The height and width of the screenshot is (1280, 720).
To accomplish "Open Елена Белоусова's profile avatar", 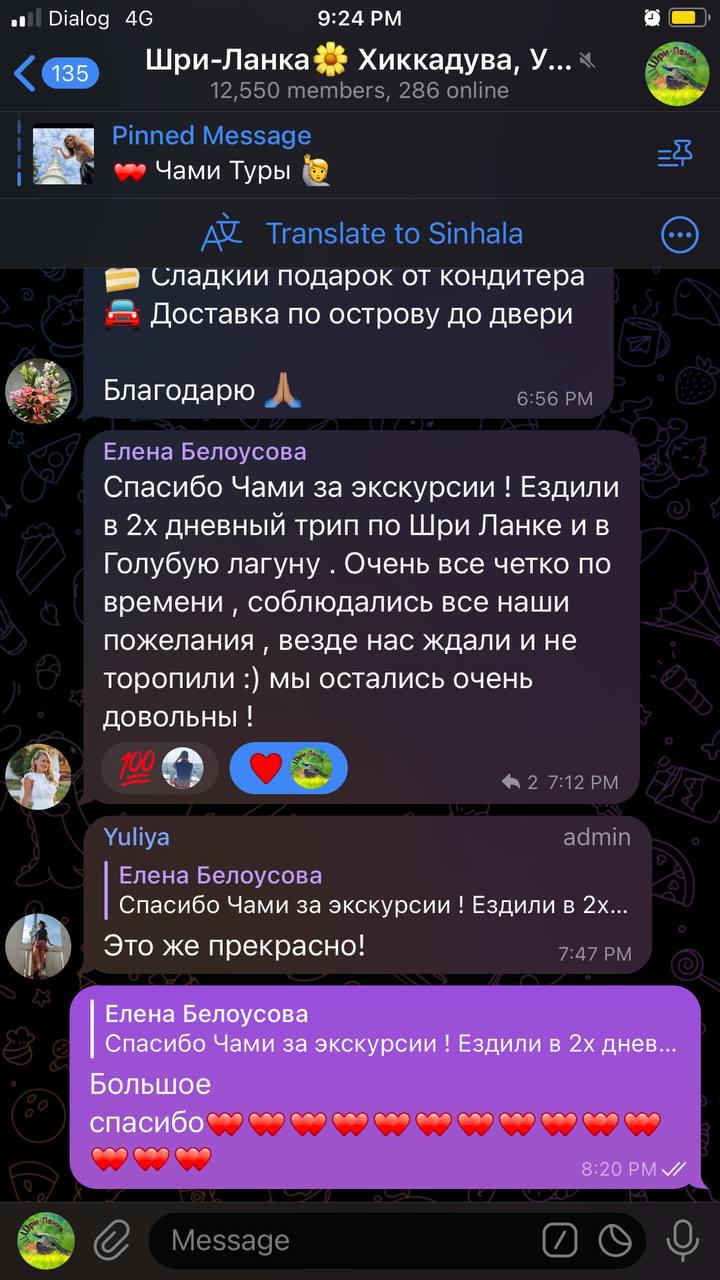I will 38,776.
